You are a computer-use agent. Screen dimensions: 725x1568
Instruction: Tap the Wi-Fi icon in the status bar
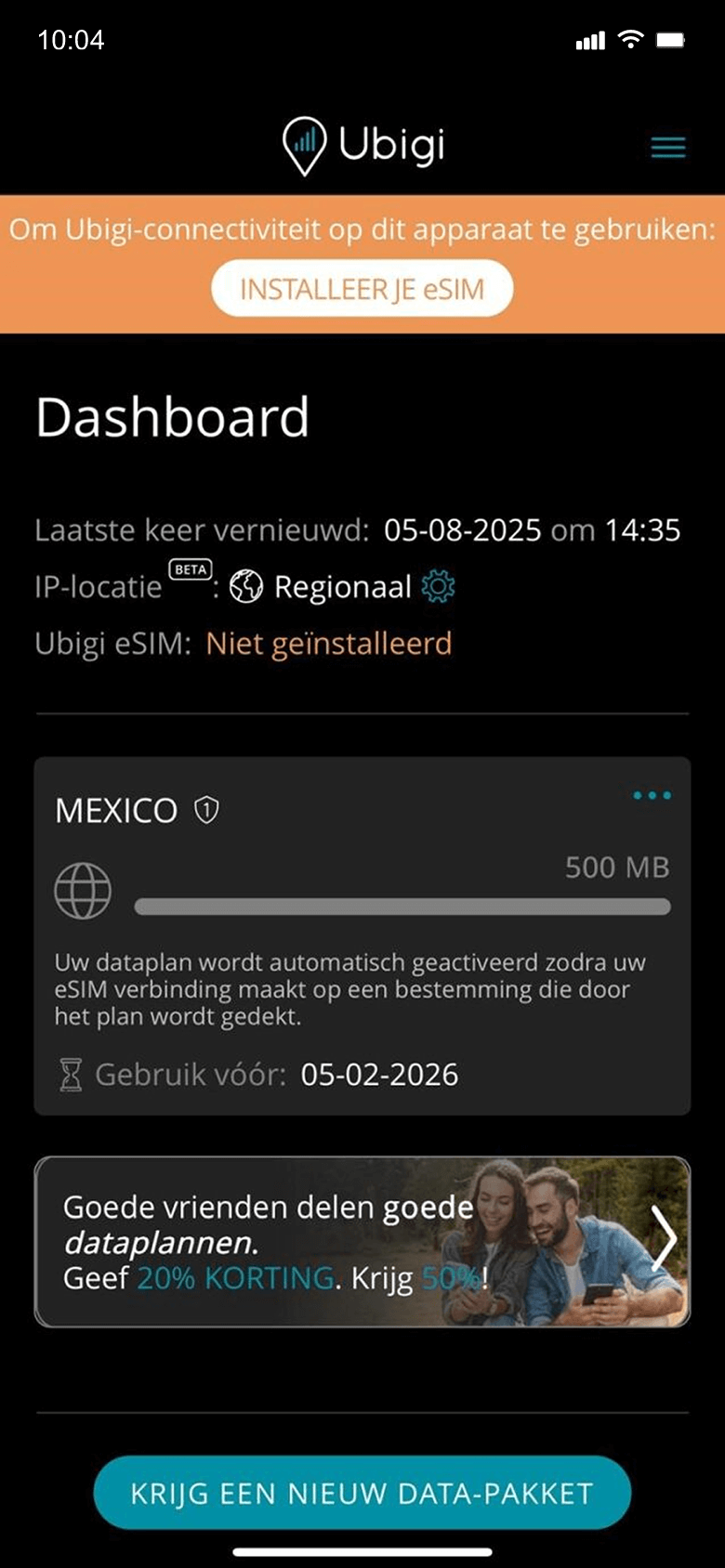click(x=632, y=40)
